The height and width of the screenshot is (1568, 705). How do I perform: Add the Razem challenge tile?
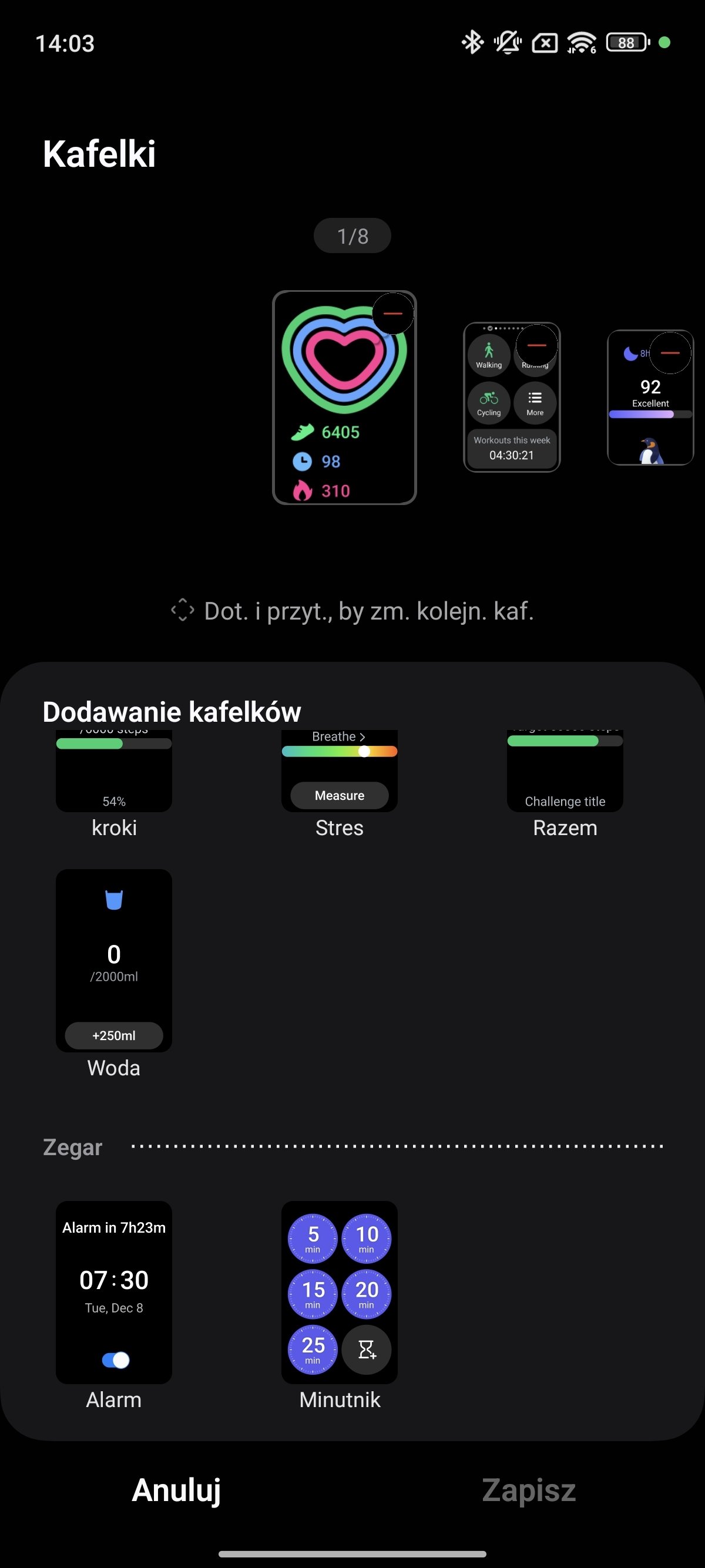565,774
